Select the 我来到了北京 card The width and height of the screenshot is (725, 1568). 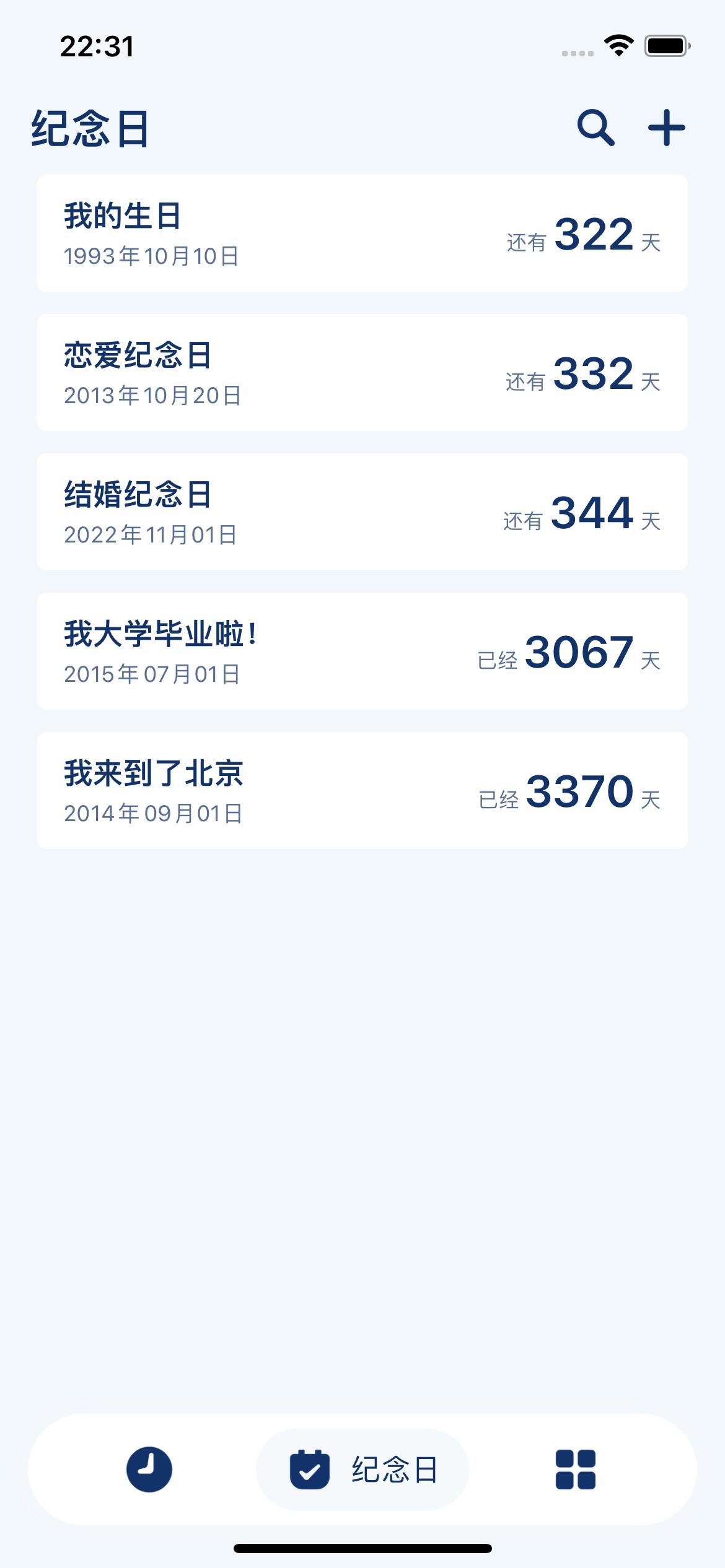362,790
